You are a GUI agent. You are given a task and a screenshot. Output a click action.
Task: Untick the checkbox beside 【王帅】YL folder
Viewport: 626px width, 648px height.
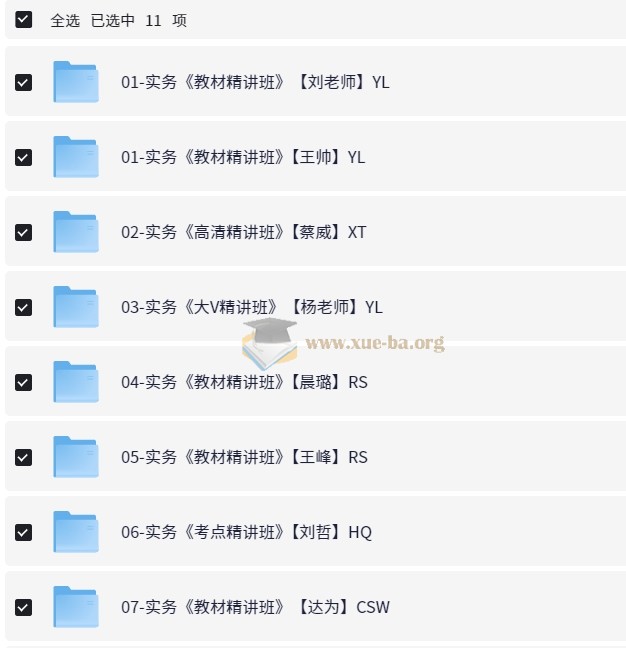(24, 157)
